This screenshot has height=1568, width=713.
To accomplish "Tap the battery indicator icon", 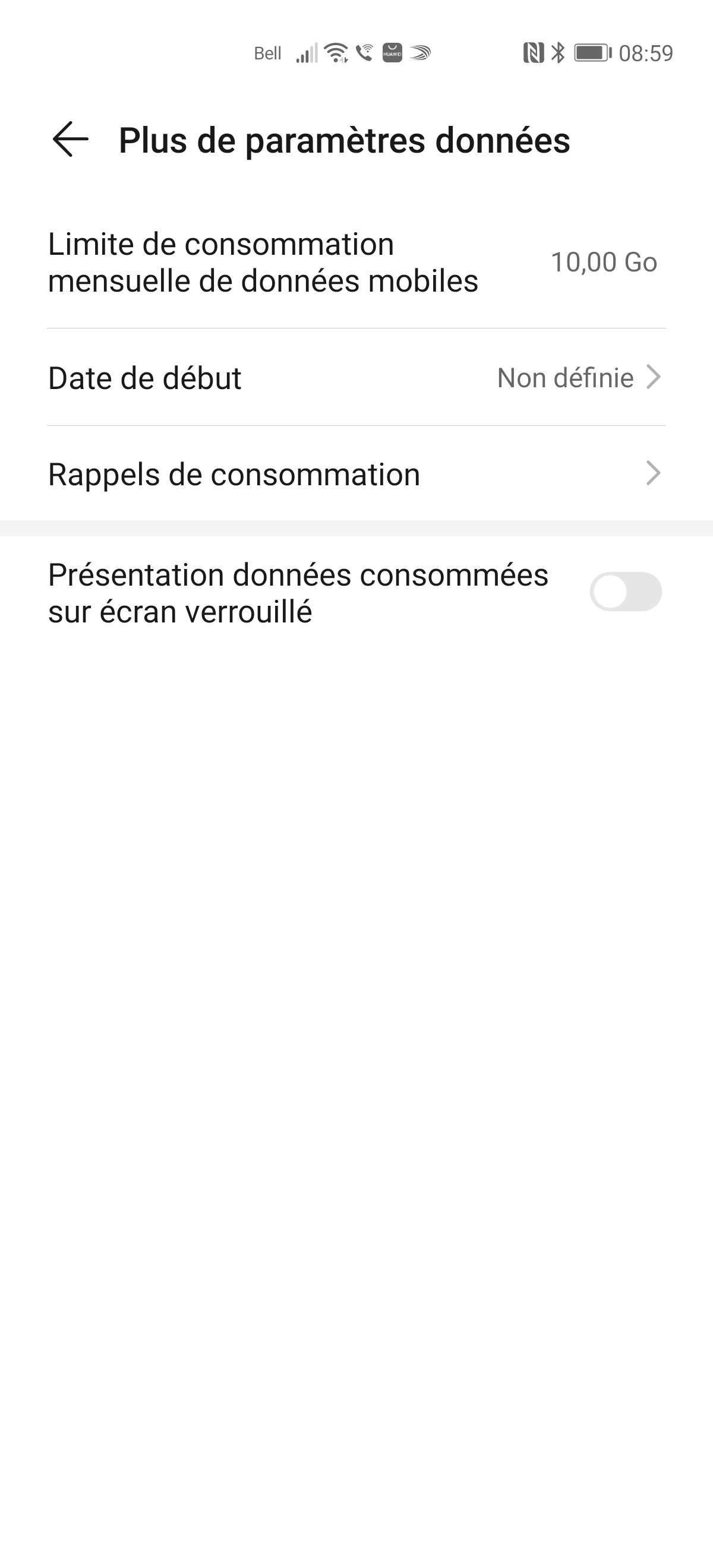I will [x=591, y=53].
